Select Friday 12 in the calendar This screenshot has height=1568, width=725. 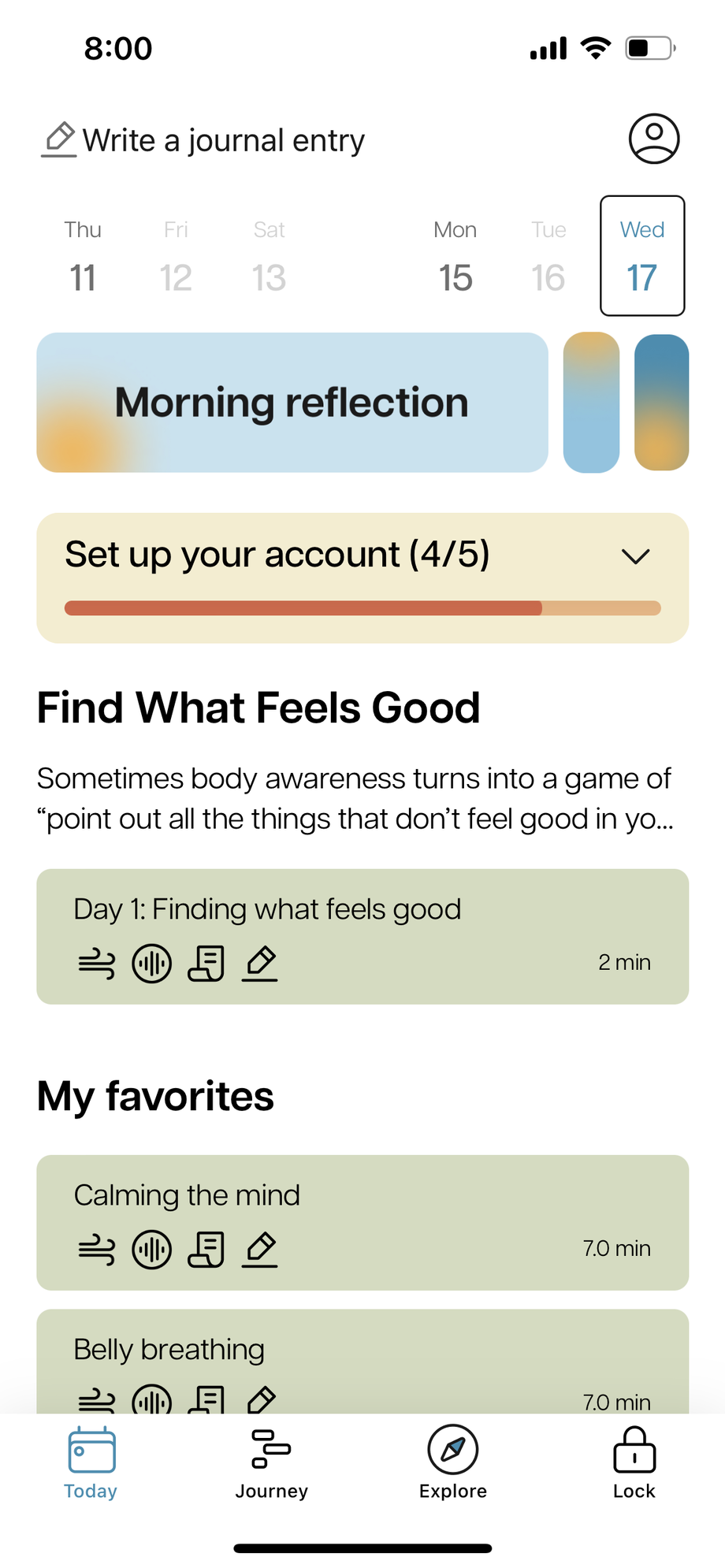click(x=176, y=257)
